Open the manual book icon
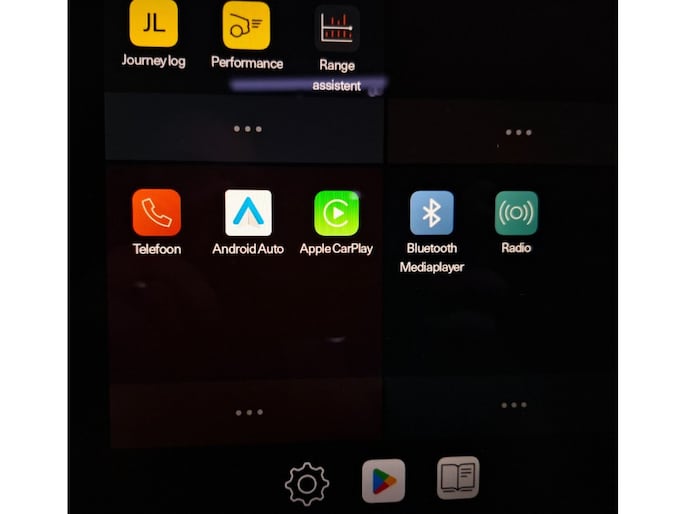 [458, 478]
